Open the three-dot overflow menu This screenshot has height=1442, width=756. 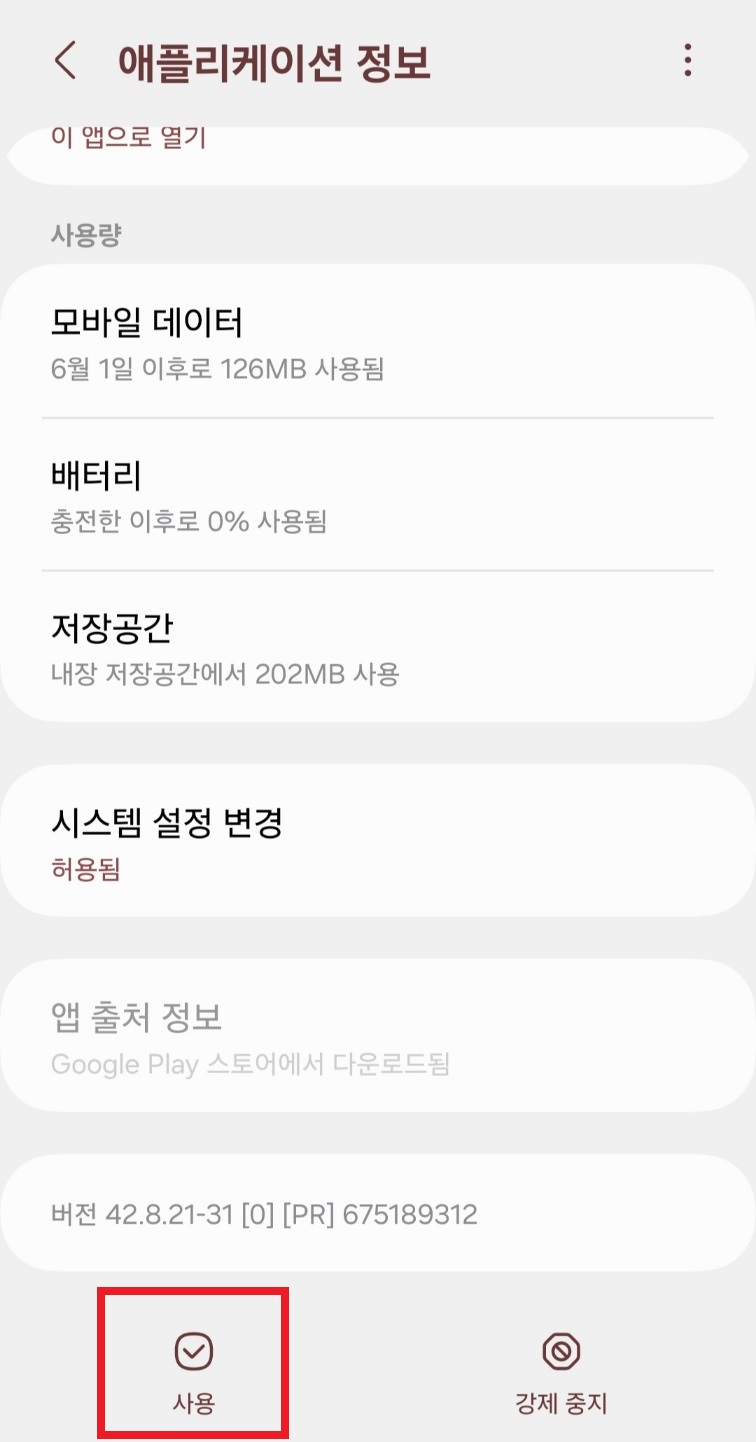point(687,60)
